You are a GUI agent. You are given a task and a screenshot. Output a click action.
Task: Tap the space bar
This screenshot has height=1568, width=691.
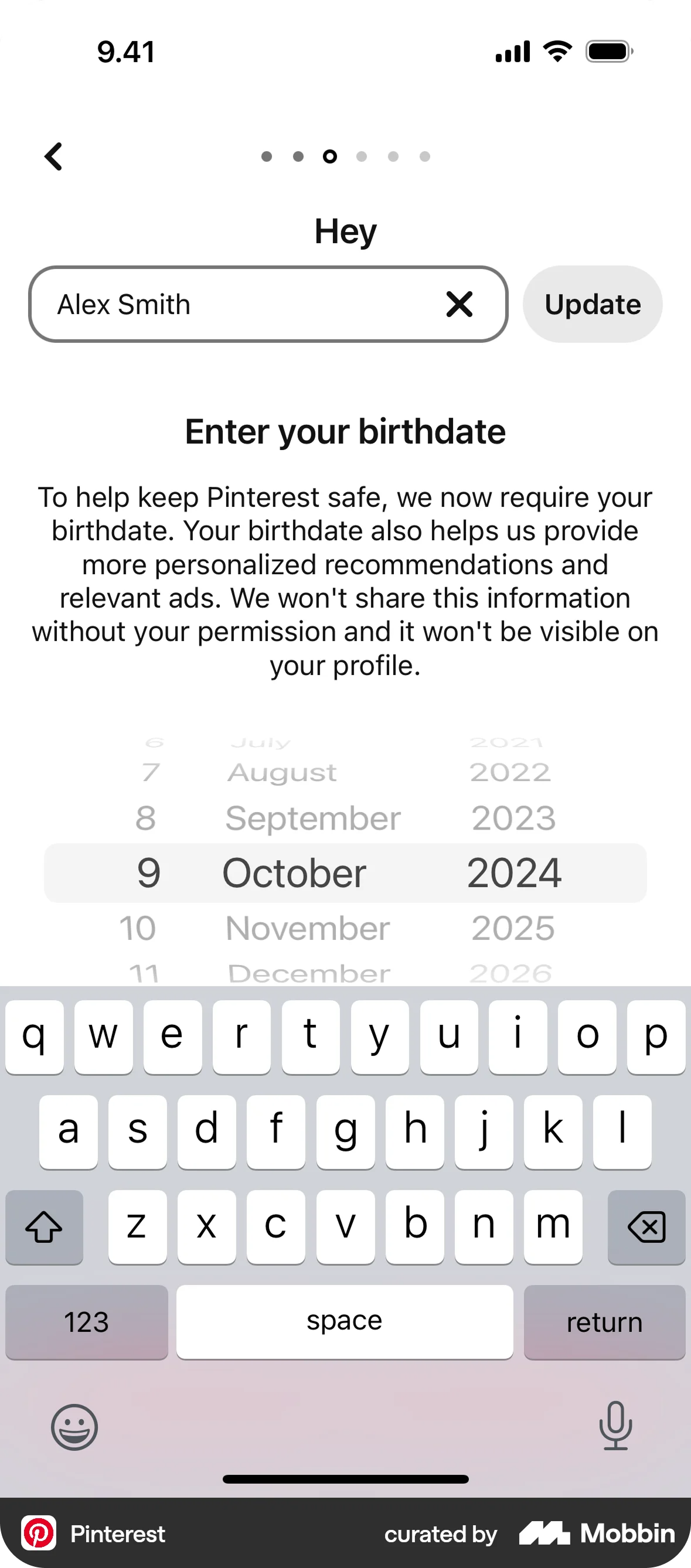pos(345,1322)
